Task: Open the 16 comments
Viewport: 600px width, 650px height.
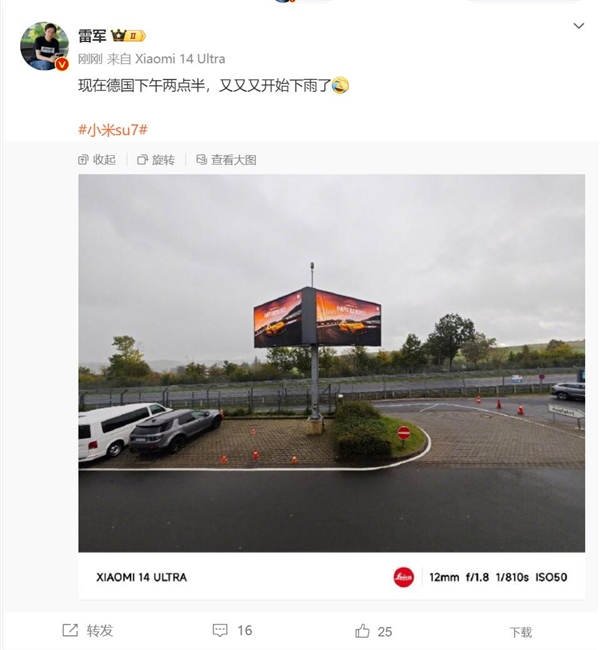Action: (232, 631)
